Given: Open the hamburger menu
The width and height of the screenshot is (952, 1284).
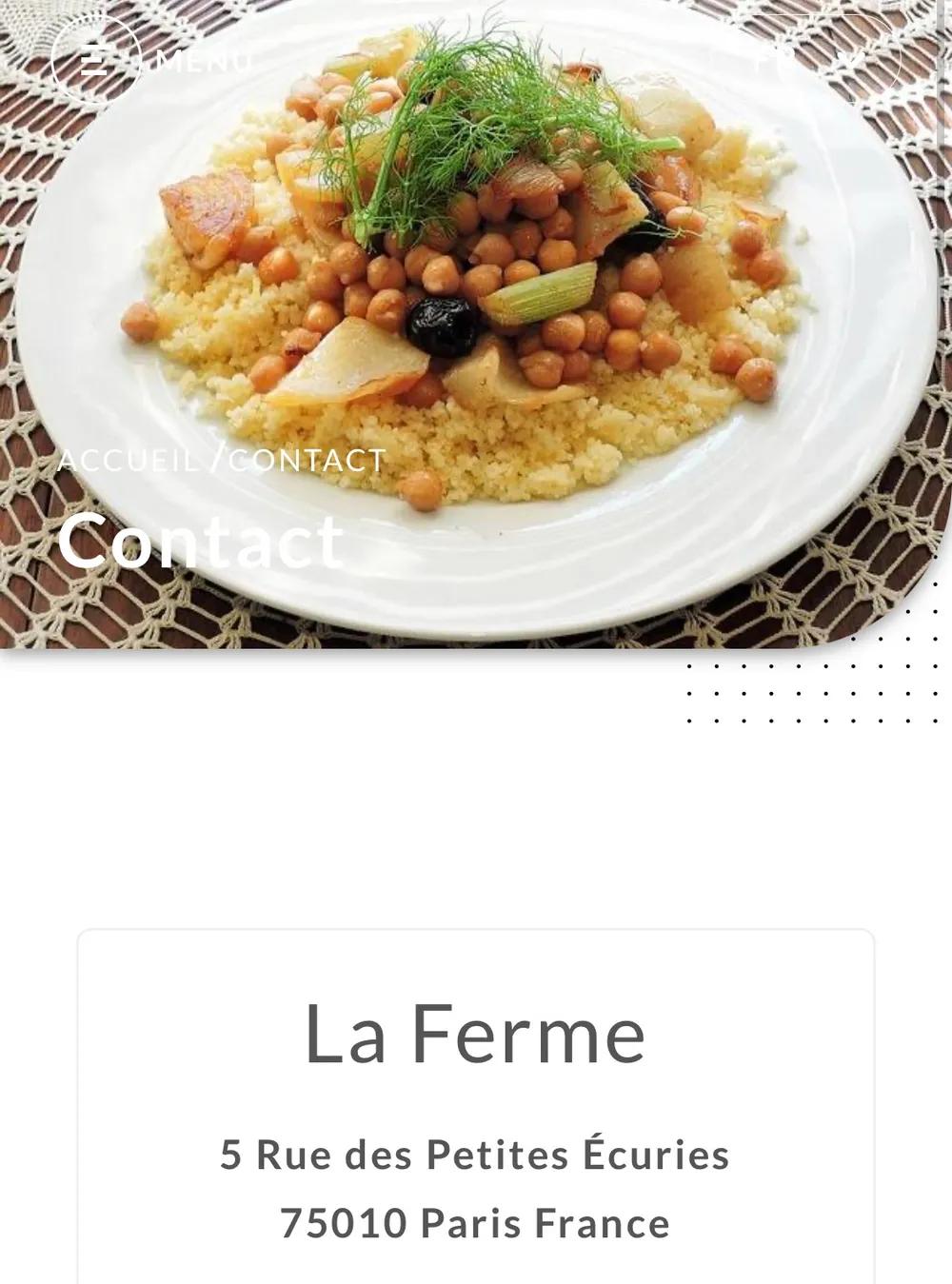Looking at the screenshot, I should coord(95,60).
